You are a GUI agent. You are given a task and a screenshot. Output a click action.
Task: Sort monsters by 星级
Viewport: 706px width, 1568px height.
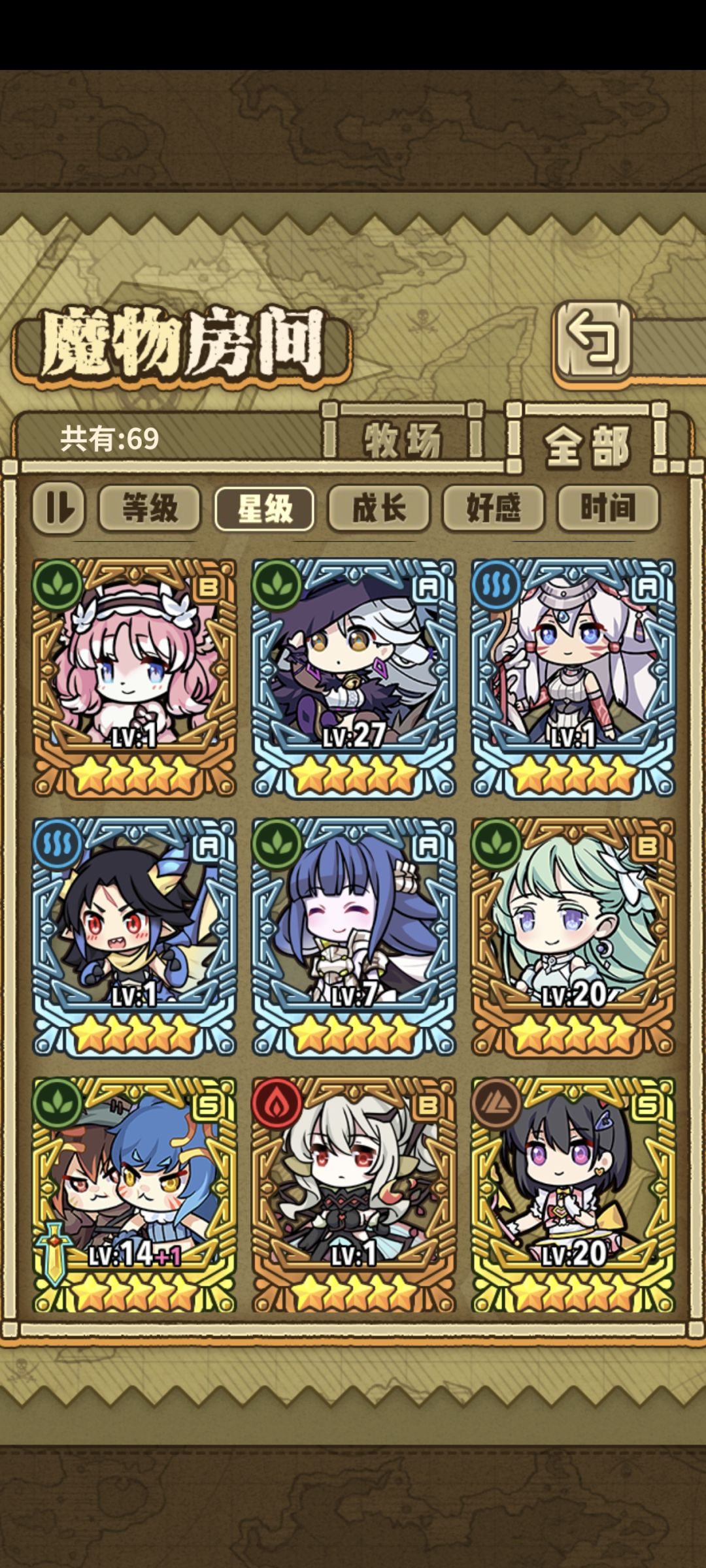click(x=264, y=508)
